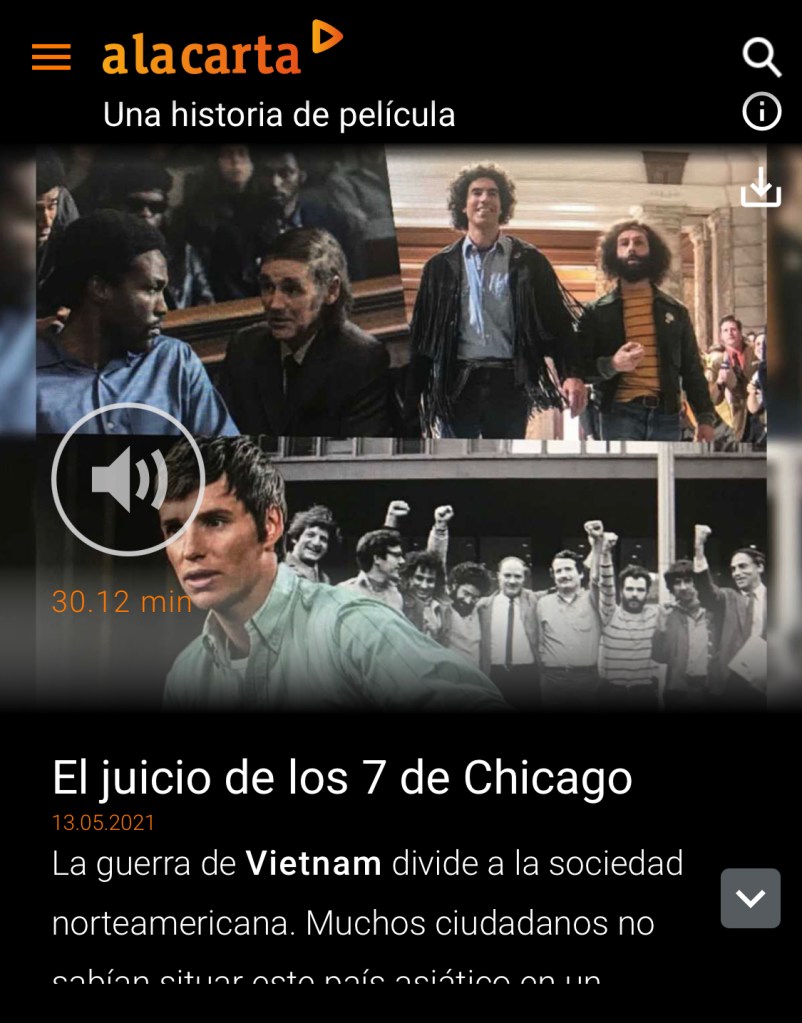Open the search icon
The image size is (802, 1023).
(761, 57)
